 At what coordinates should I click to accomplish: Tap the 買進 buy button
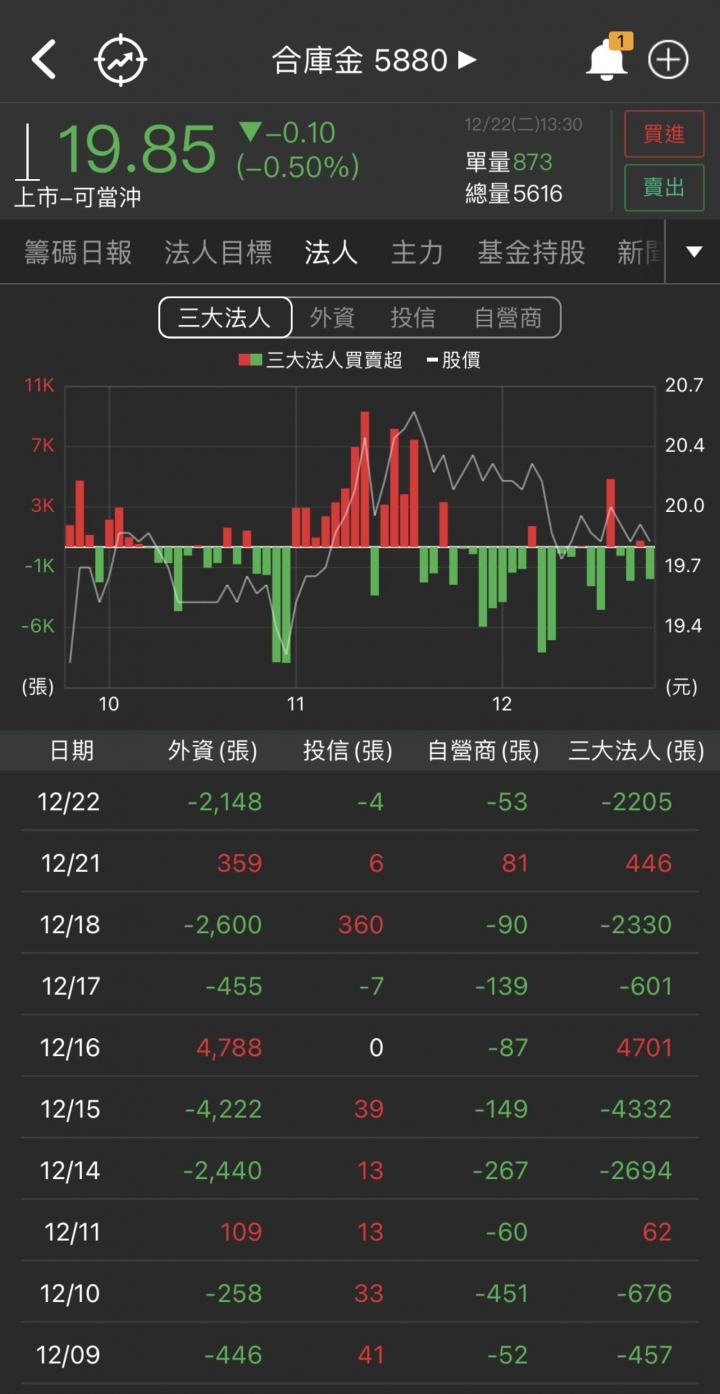pyautogui.click(x=664, y=134)
